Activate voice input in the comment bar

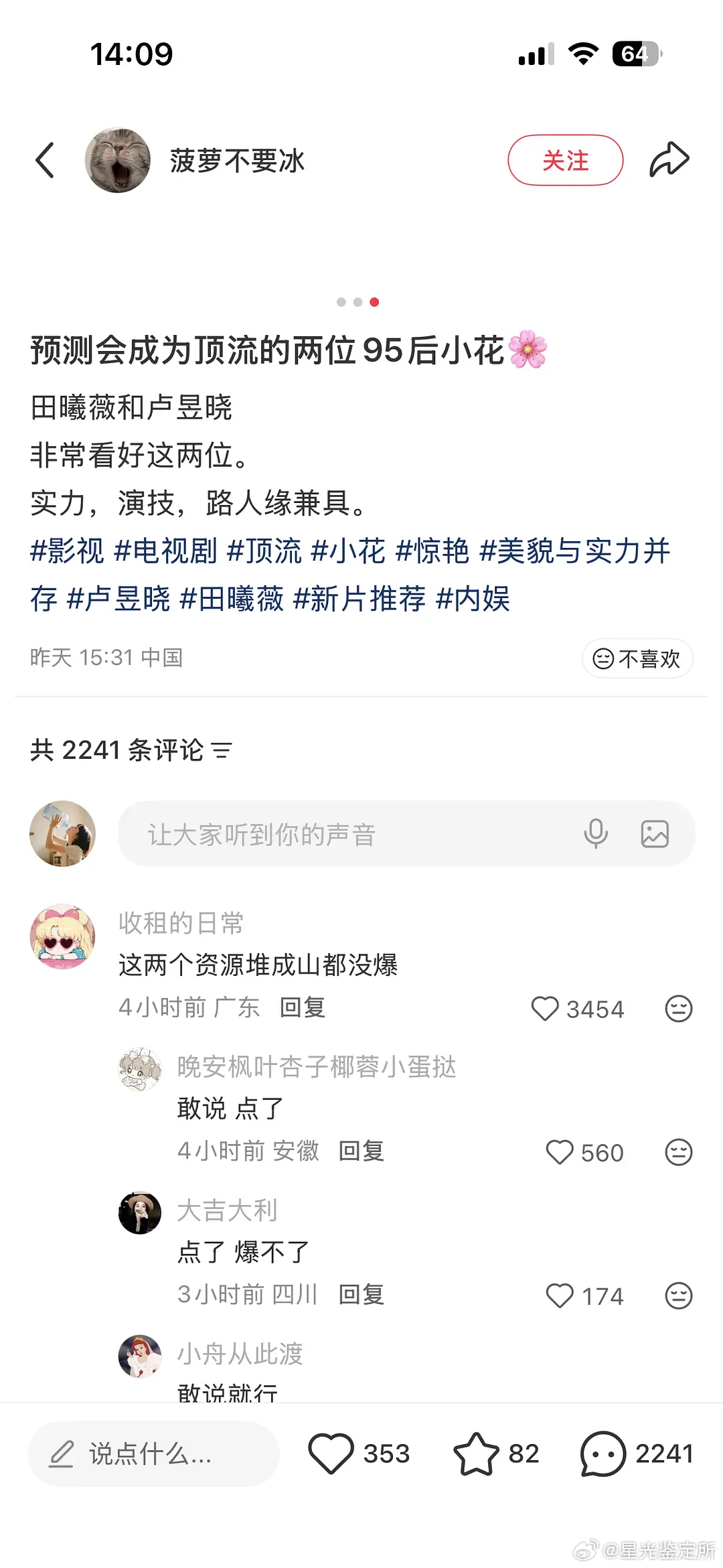[596, 834]
